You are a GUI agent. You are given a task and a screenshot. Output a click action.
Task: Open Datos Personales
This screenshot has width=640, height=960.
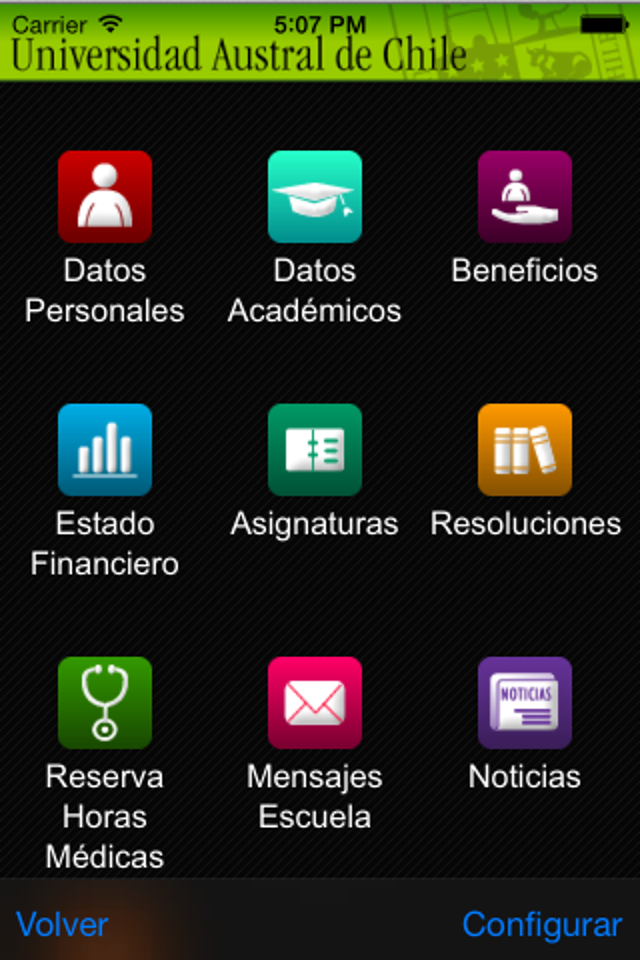tap(105, 197)
